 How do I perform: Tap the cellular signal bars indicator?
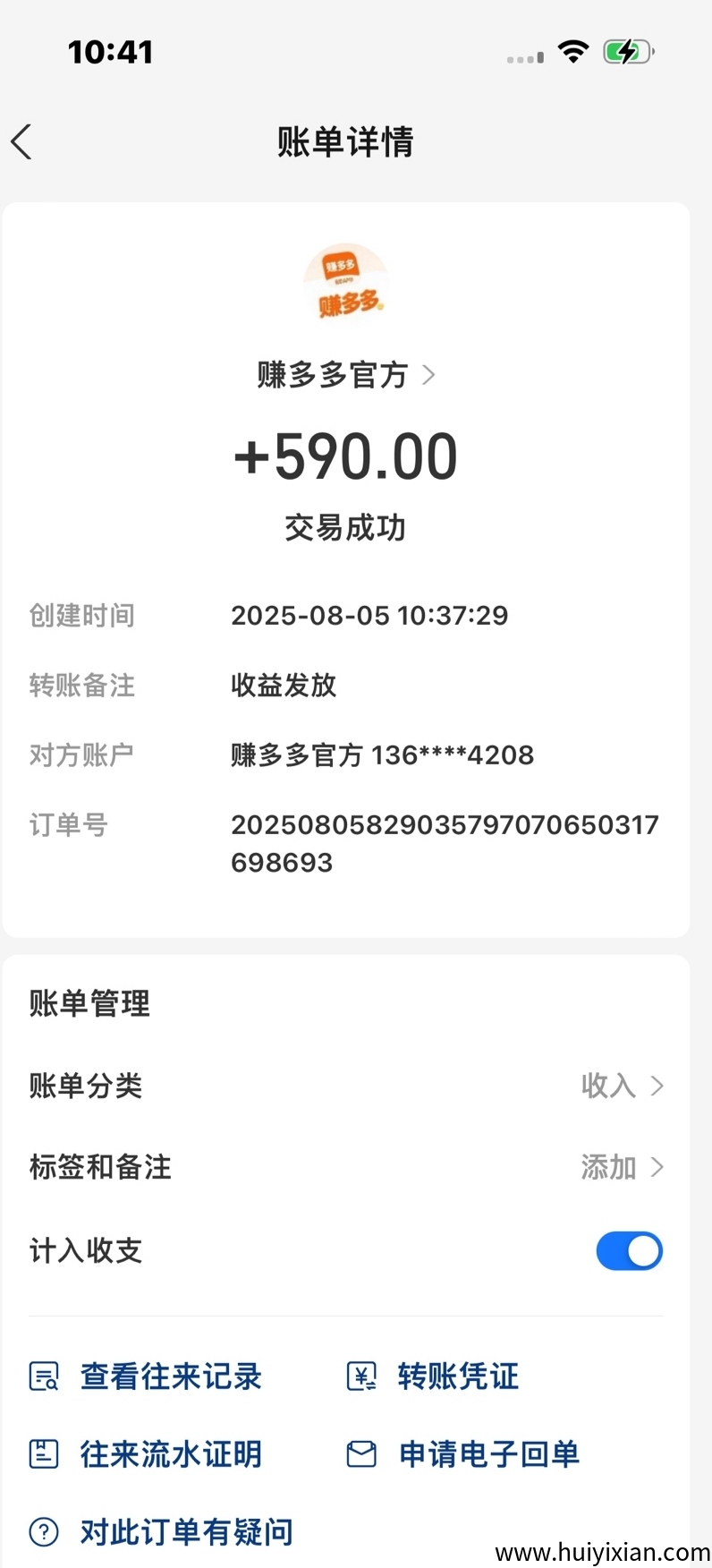coord(525,55)
